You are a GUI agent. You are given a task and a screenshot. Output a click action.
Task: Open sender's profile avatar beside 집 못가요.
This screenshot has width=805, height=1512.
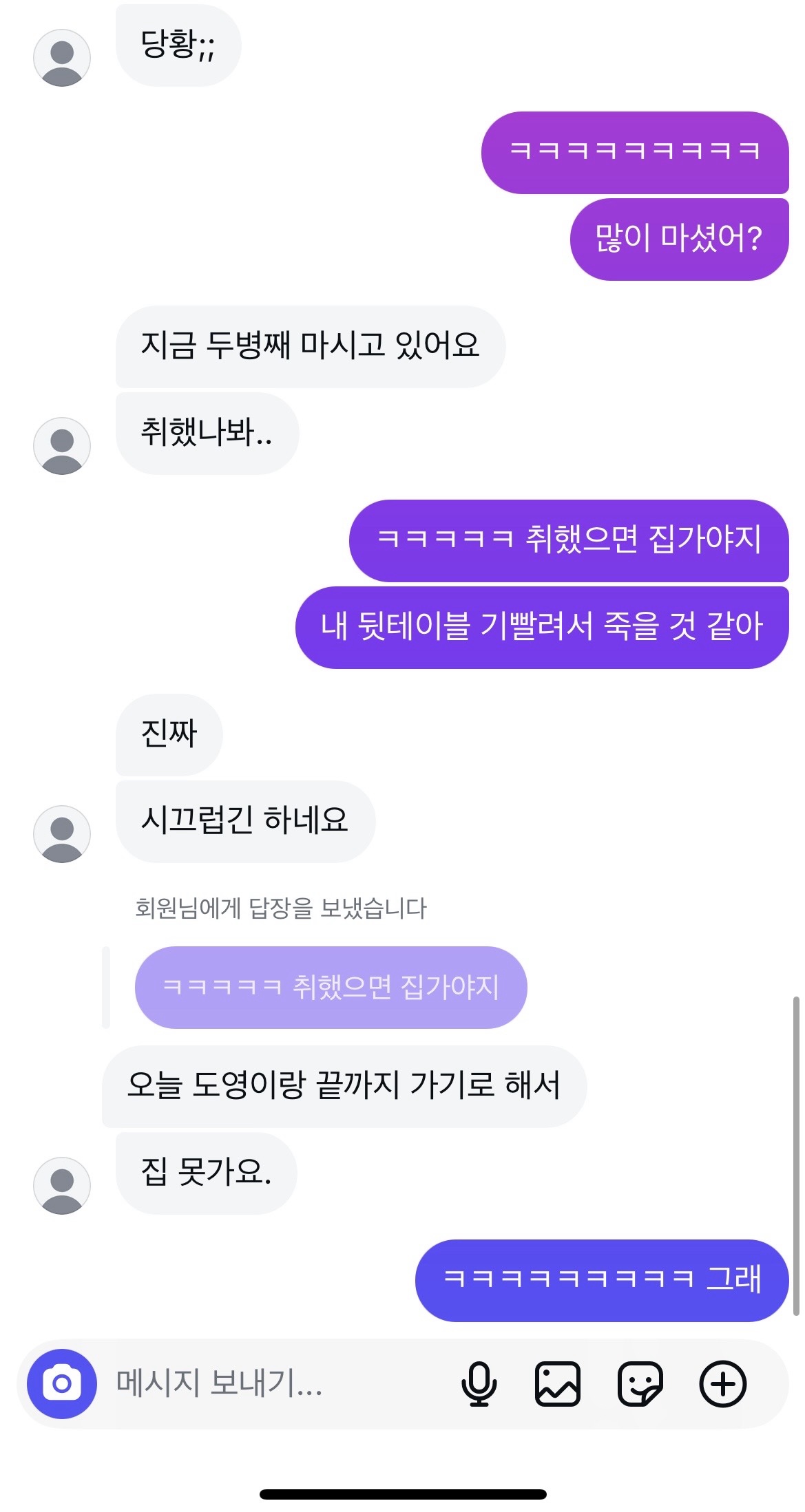coord(62,1185)
